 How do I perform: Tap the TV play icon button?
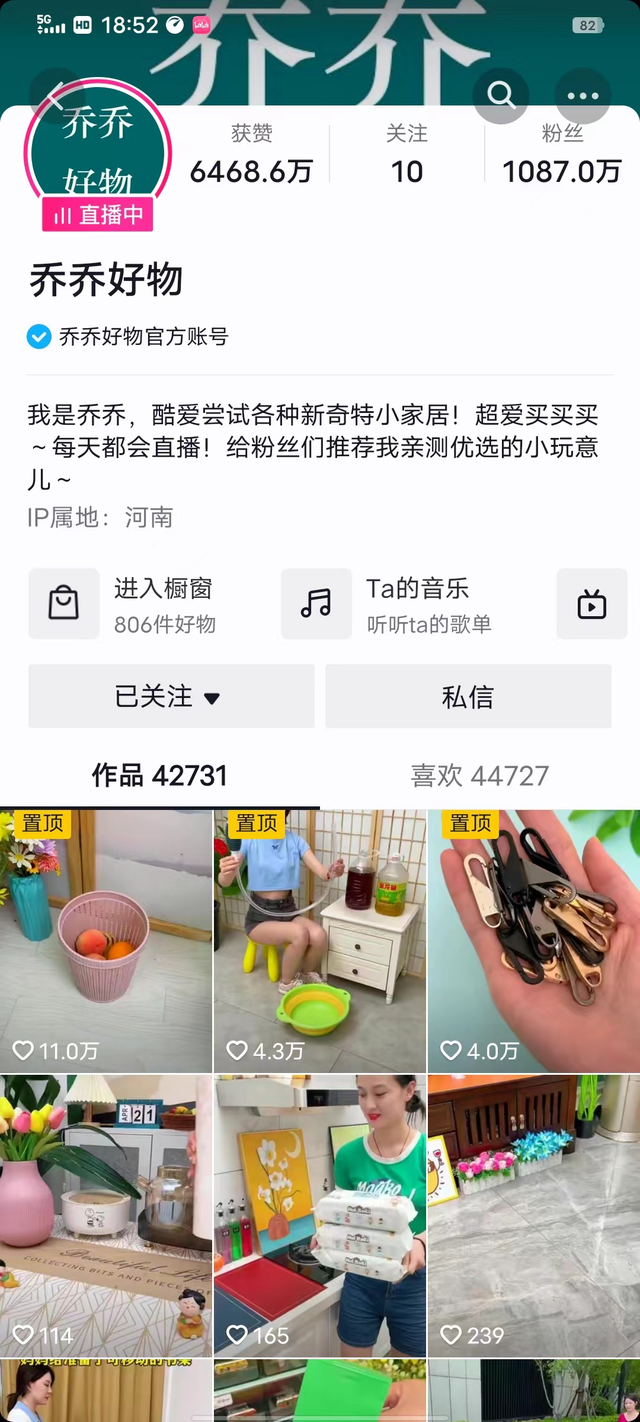pos(592,604)
